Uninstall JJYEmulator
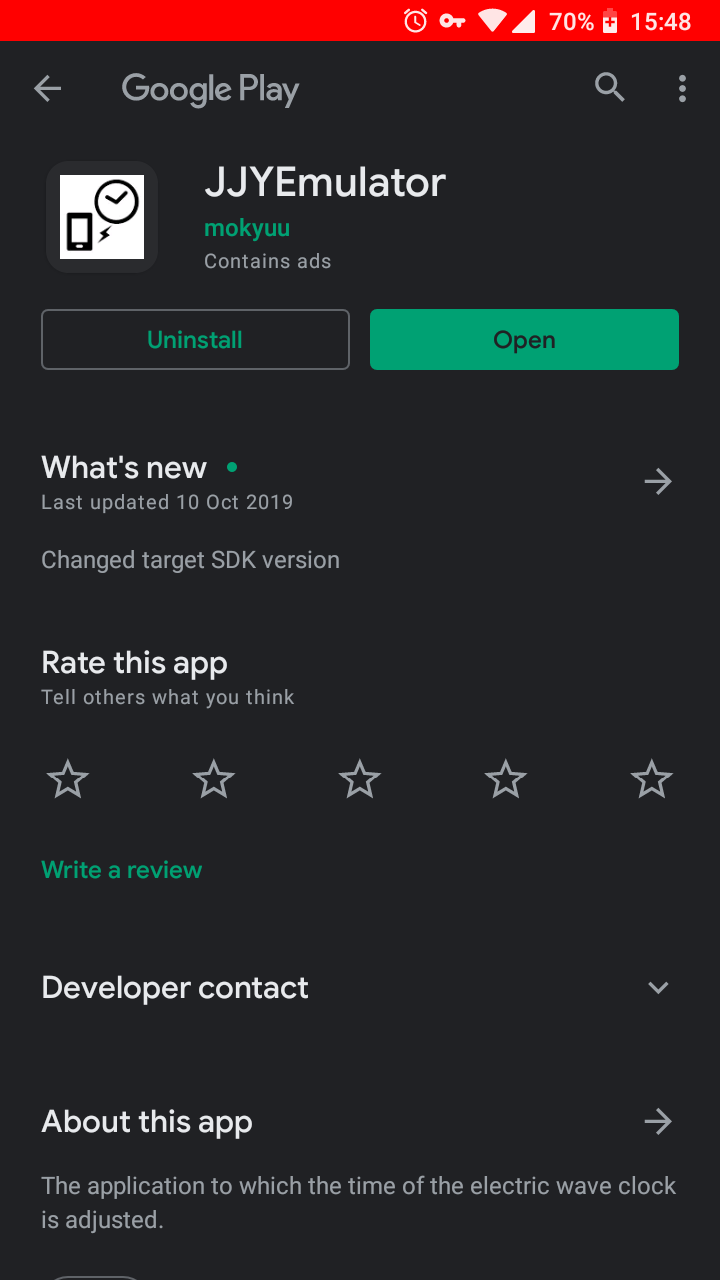This screenshot has height=1280, width=720. (195, 340)
